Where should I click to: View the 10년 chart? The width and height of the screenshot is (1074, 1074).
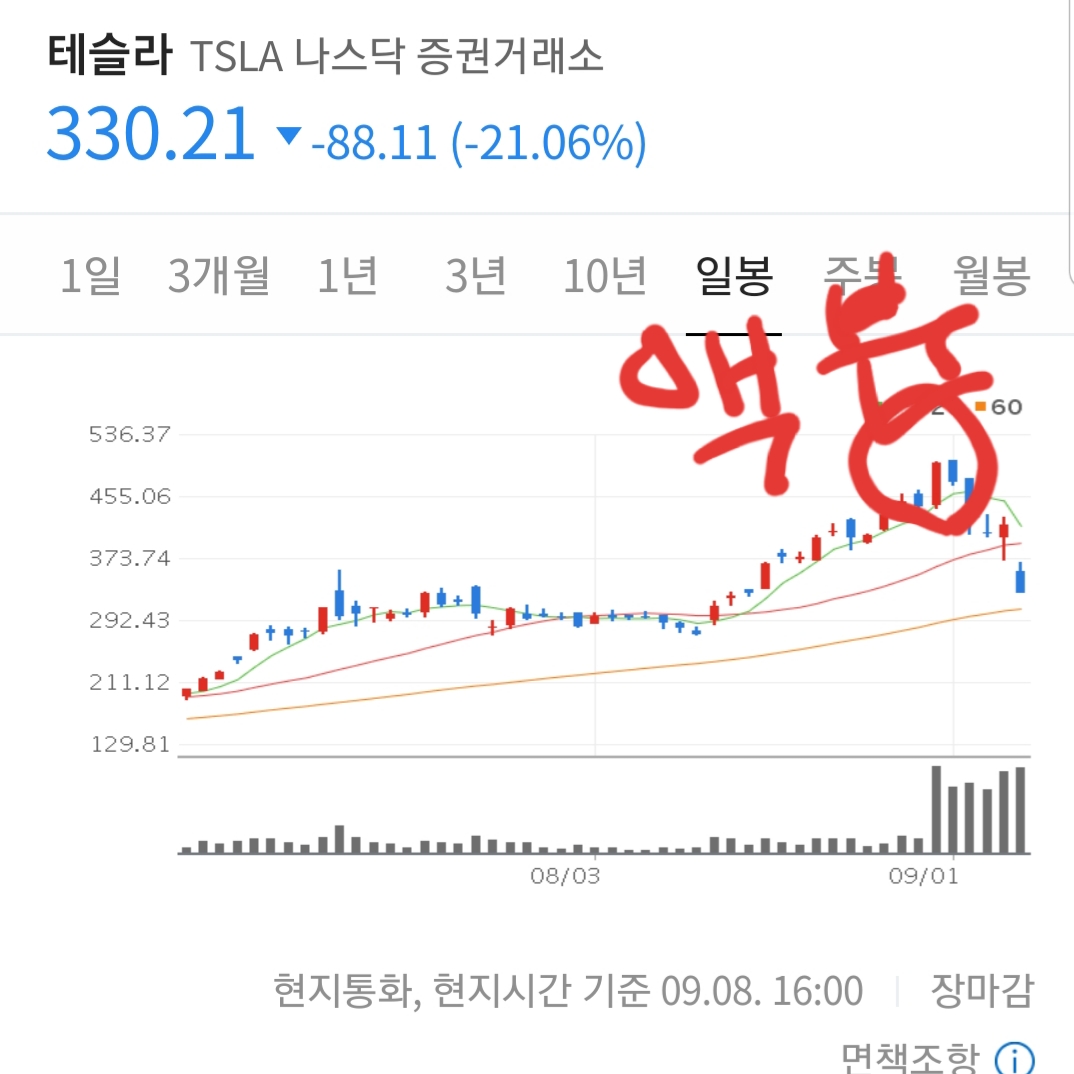[605, 277]
